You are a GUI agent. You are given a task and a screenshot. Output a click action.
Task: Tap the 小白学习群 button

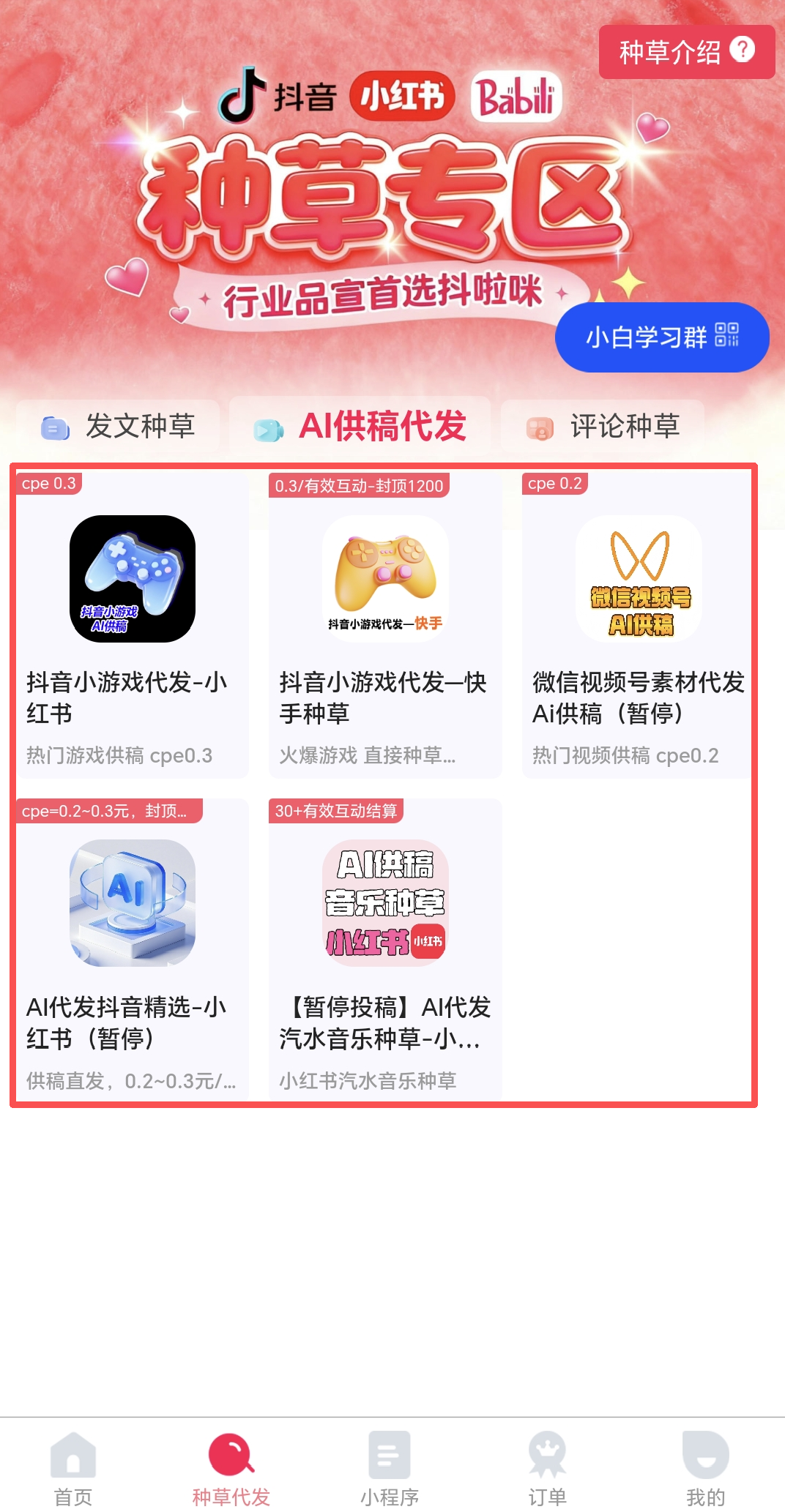(662, 337)
